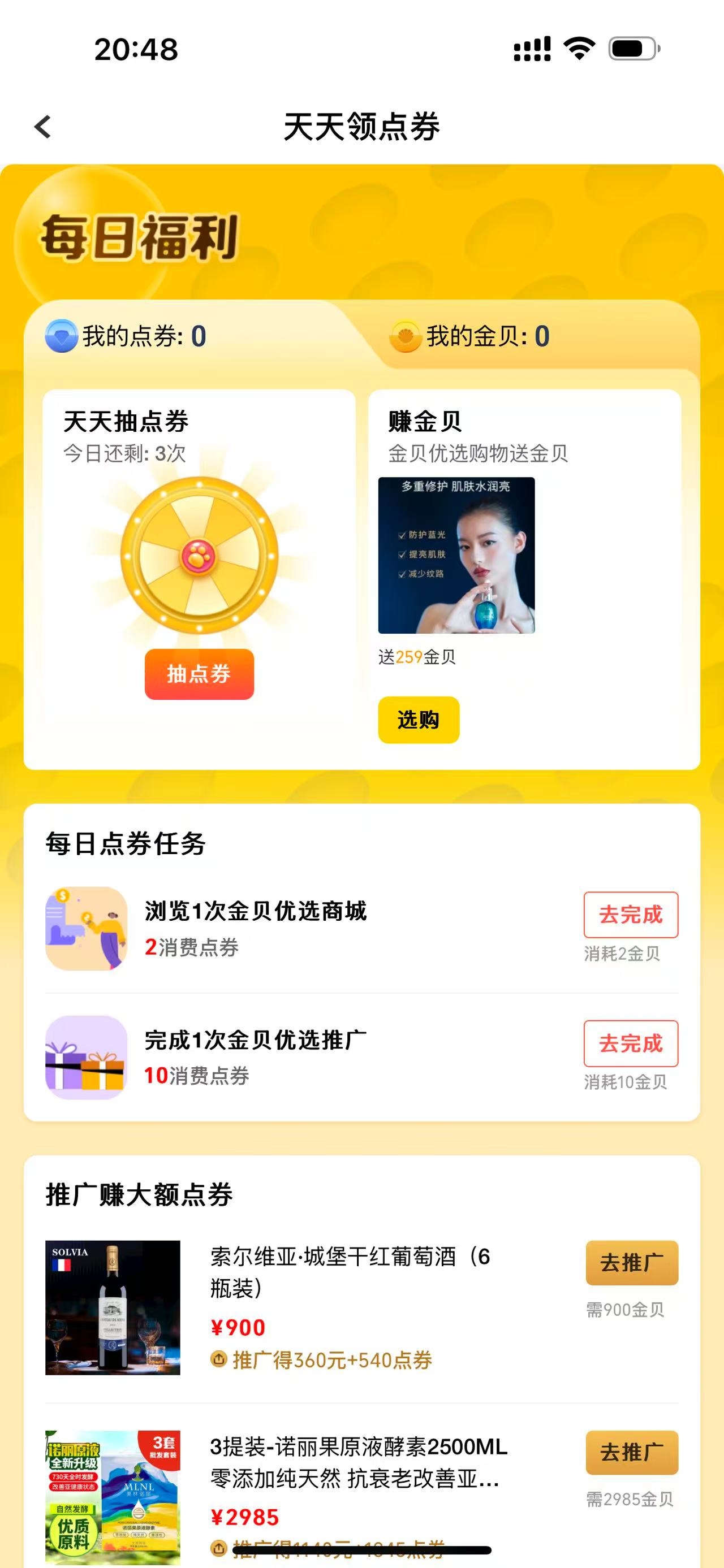The height and width of the screenshot is (1568, 724).
Task: Select the 我的点券 tab
Action: 126,336
